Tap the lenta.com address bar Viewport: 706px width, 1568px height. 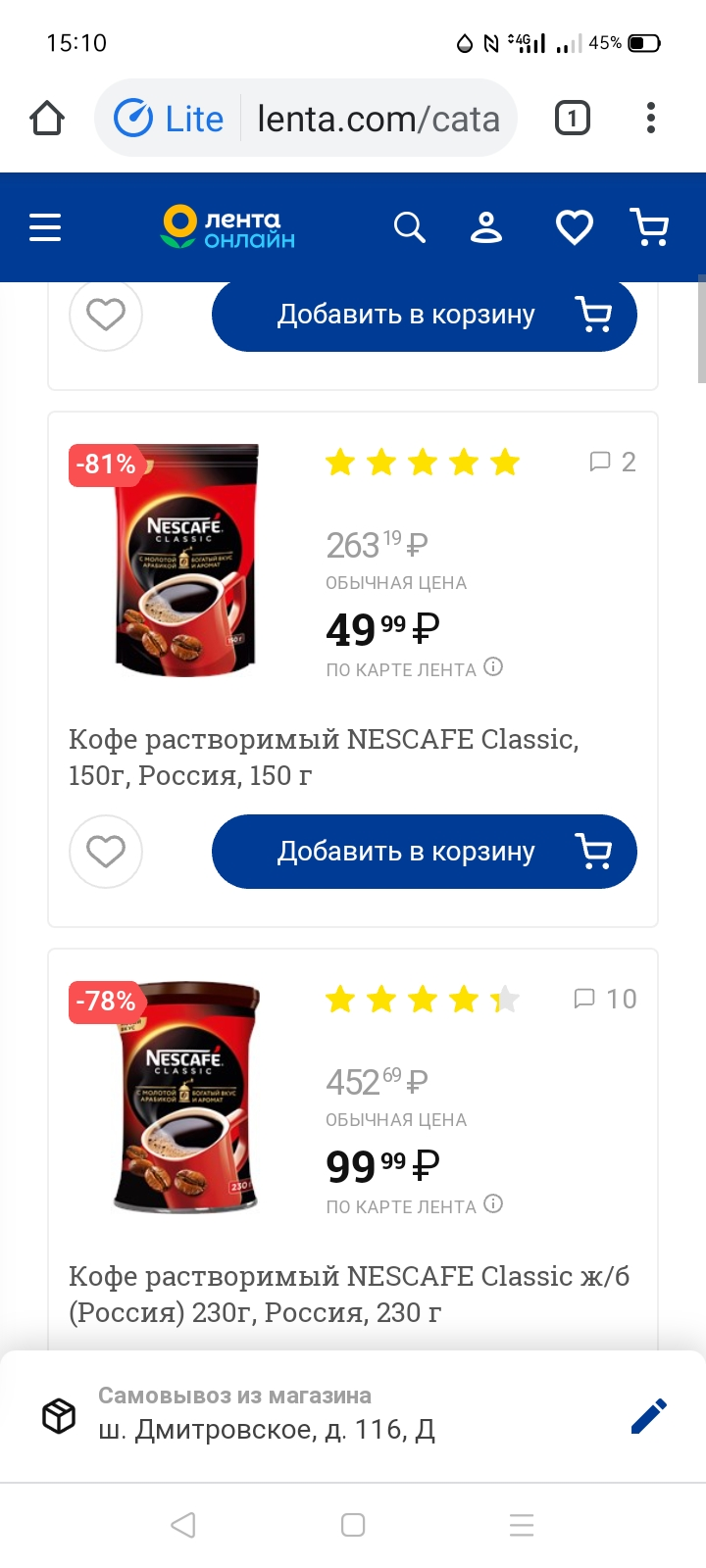coord(378,119)
